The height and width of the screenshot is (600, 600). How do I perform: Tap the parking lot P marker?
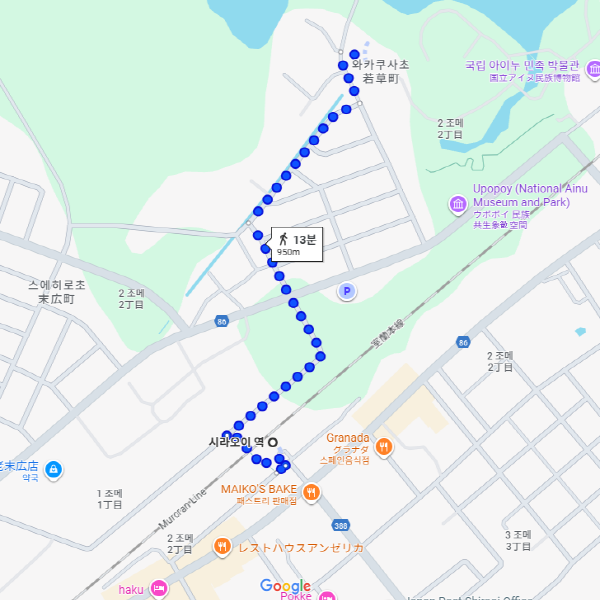[347, 291]
